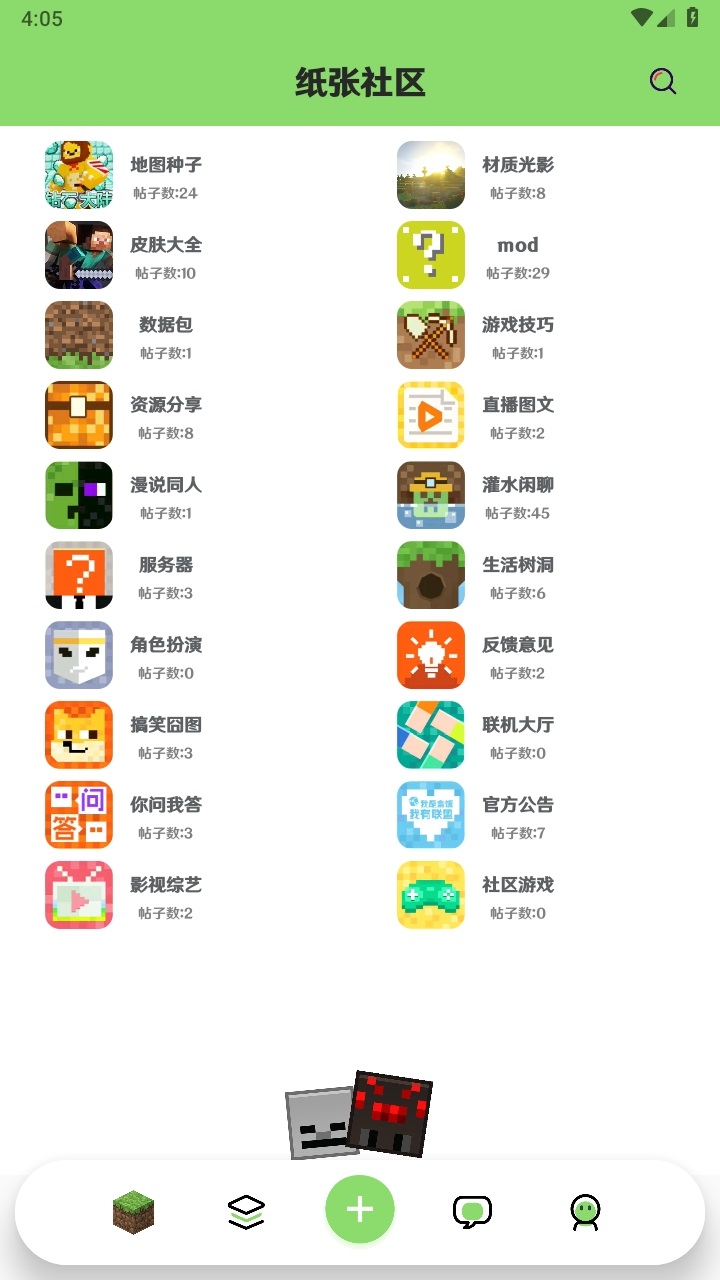The width and height of the screenshot is (720, 1280).
Task: Switch to the grass block home tab
Action: [x=132, y=1212]
